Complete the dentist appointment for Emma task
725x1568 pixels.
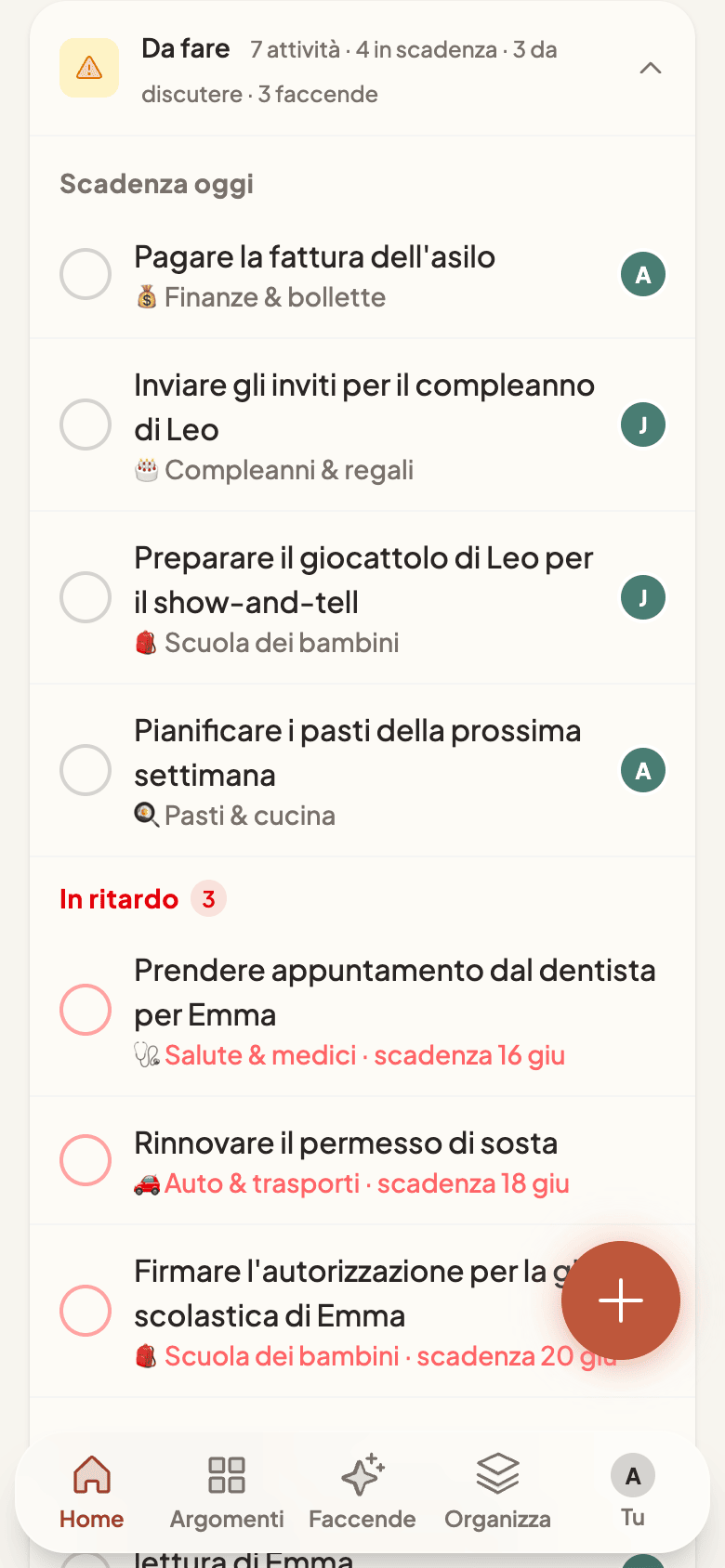(x=86, y=1010)
